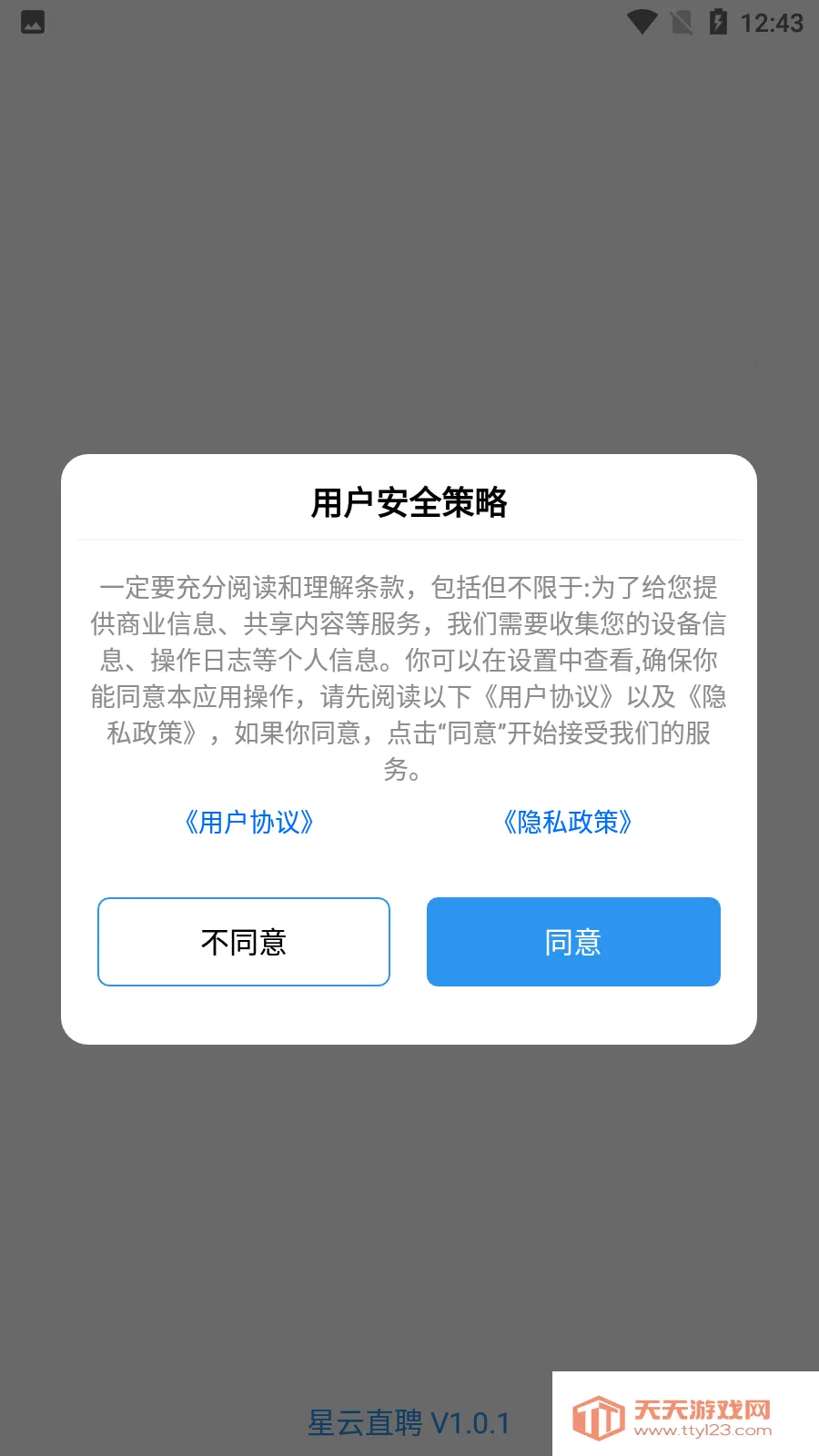Click the dimmed background above the dialog
Viewport: 819px width, 1456px height.
coord(409,227)
